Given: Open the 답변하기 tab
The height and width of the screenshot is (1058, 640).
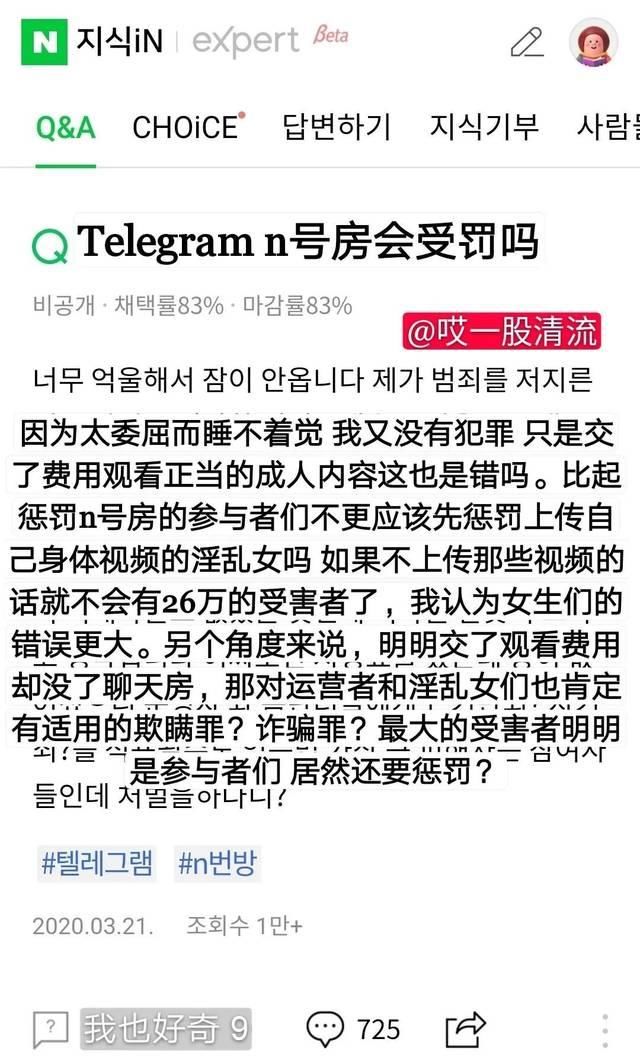Looking at the screenshot, I should point(336,128).
